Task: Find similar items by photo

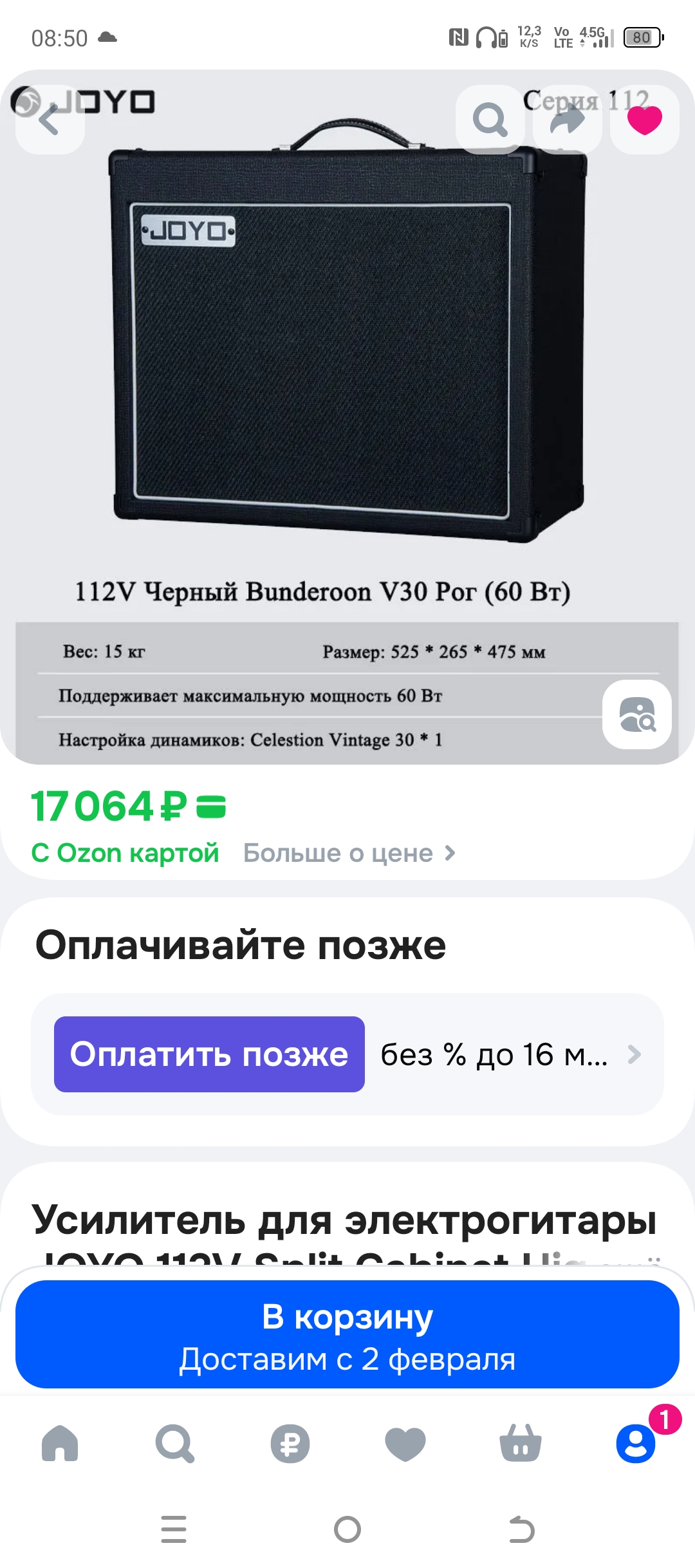Action: (636, 714)
